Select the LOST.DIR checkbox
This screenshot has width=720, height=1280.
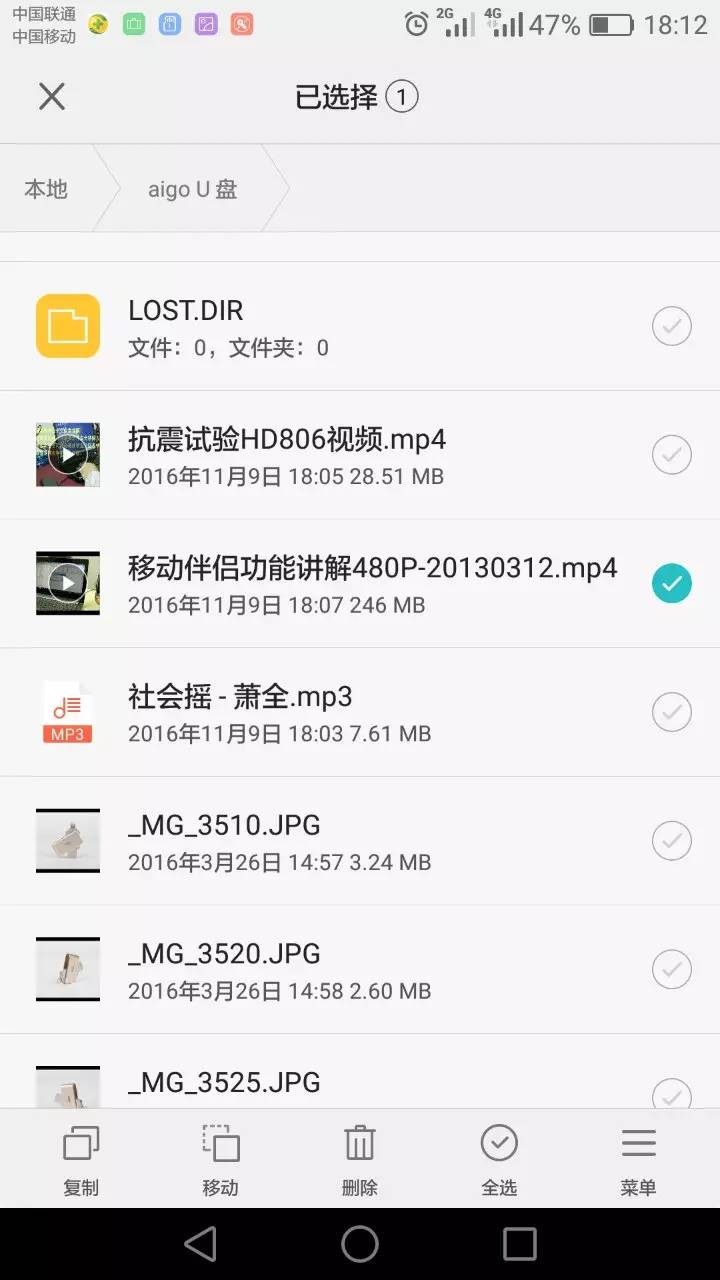point(671,325)
